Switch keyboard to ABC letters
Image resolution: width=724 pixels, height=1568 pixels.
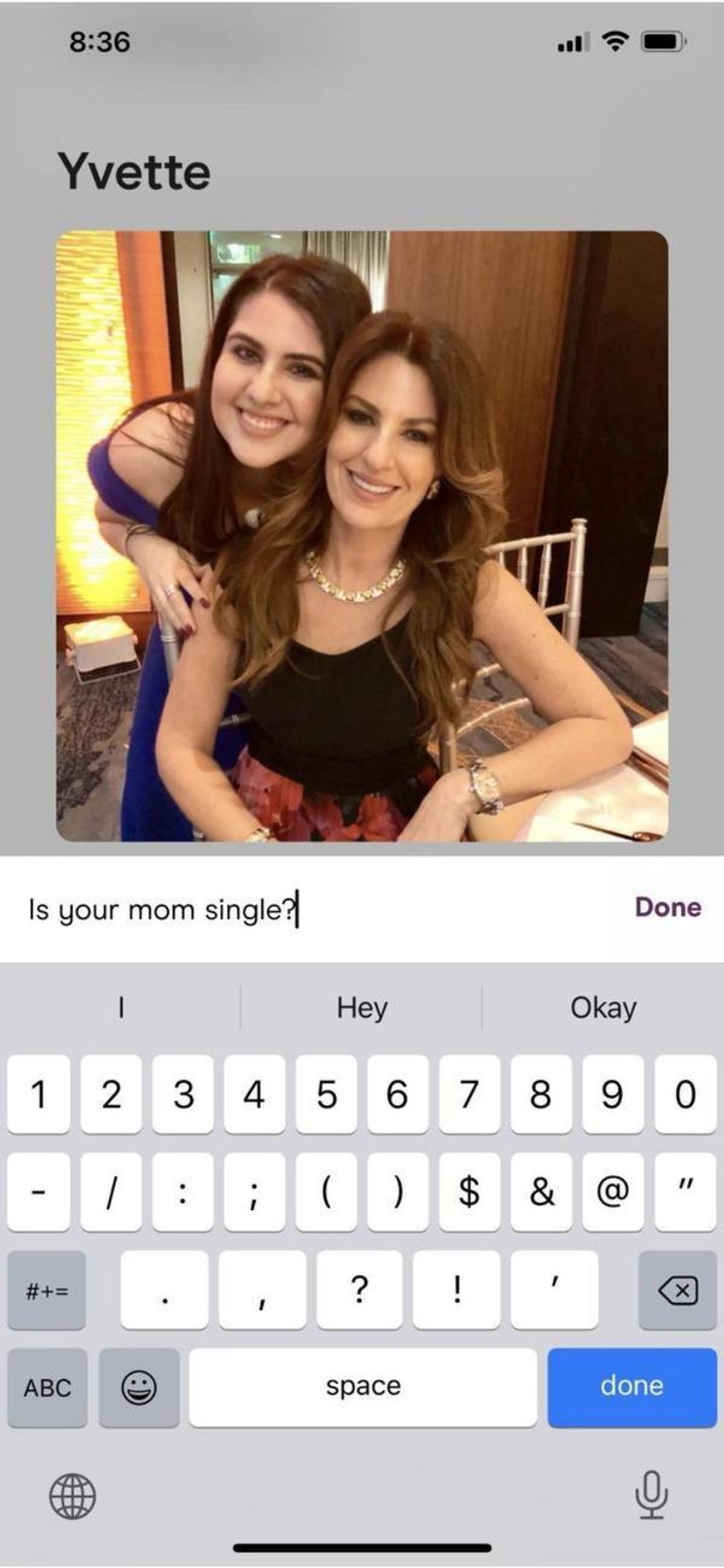[47, 1387]
